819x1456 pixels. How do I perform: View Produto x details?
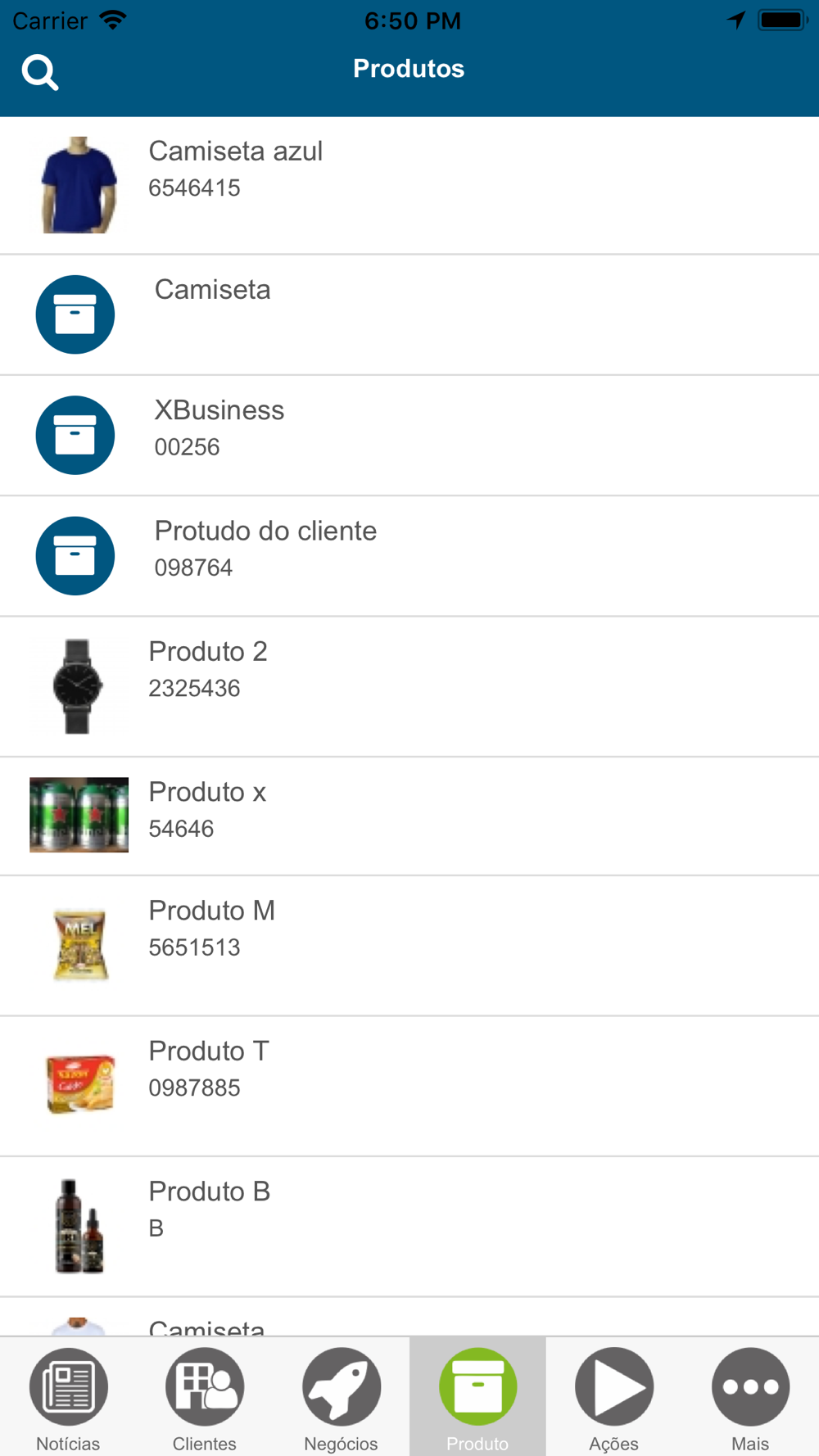(409, 816)
